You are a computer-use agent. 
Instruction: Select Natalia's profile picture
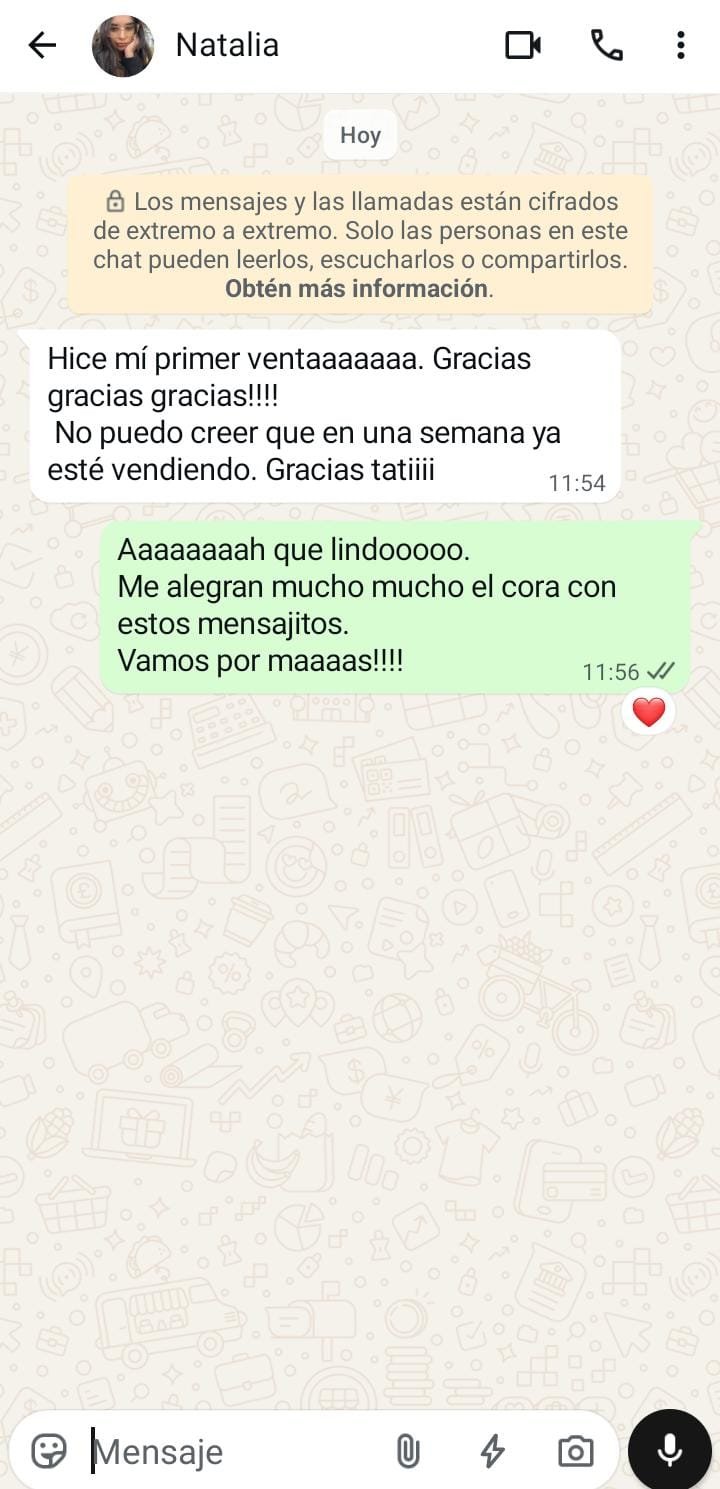[125, 45]
